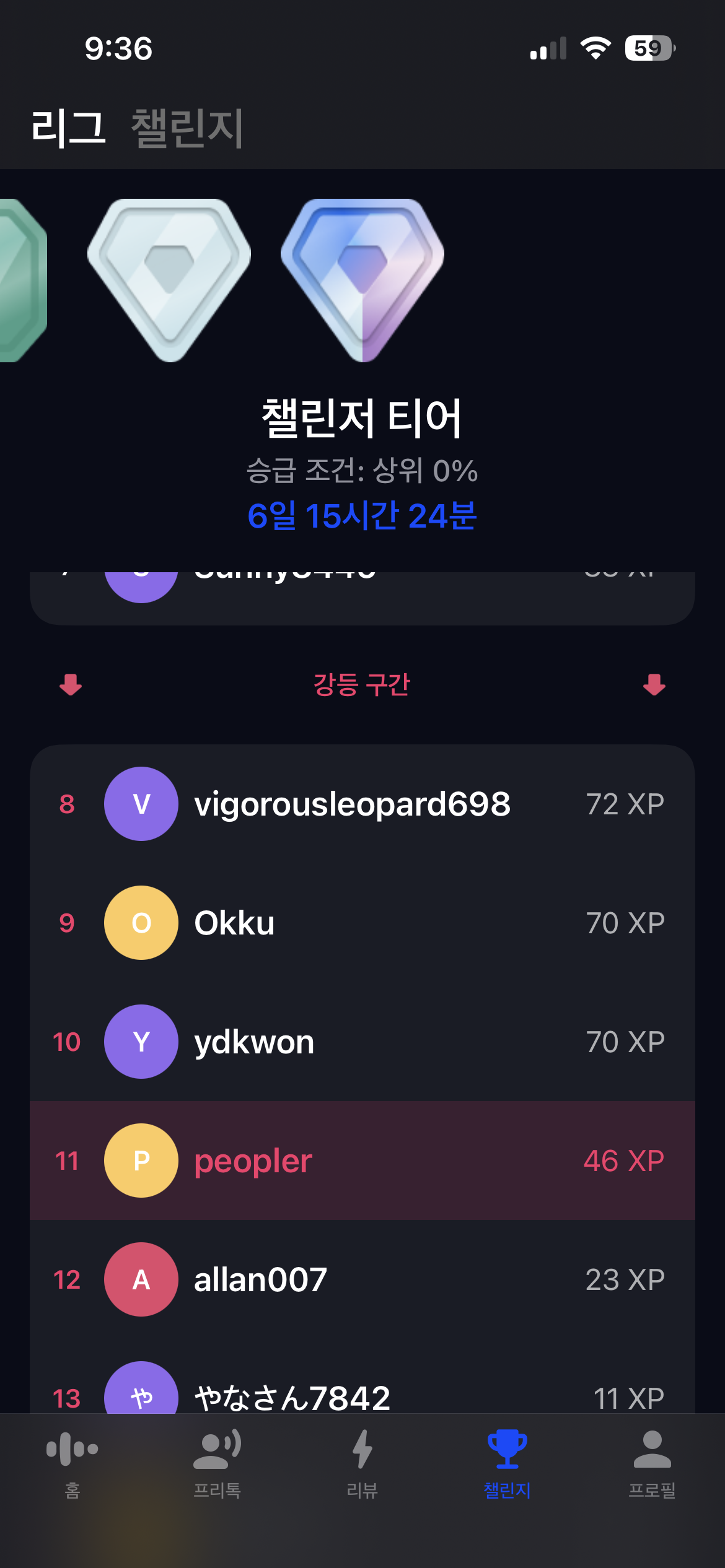This screenshot has width=725, height=1568.
Task: Open ydkwon's ranking row
Action: pos(362,1042)
